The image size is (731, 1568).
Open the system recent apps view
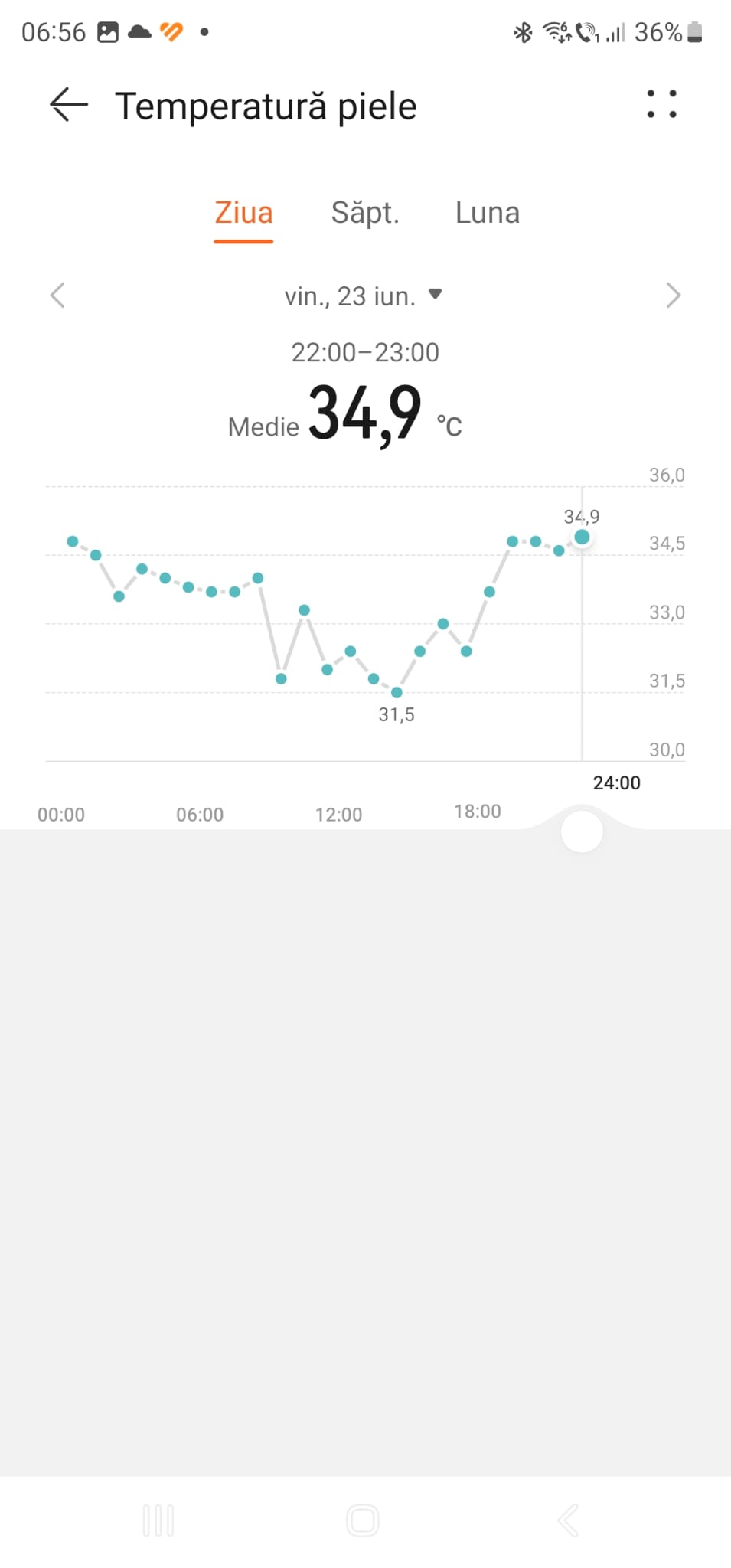[x=158, y=1521]
